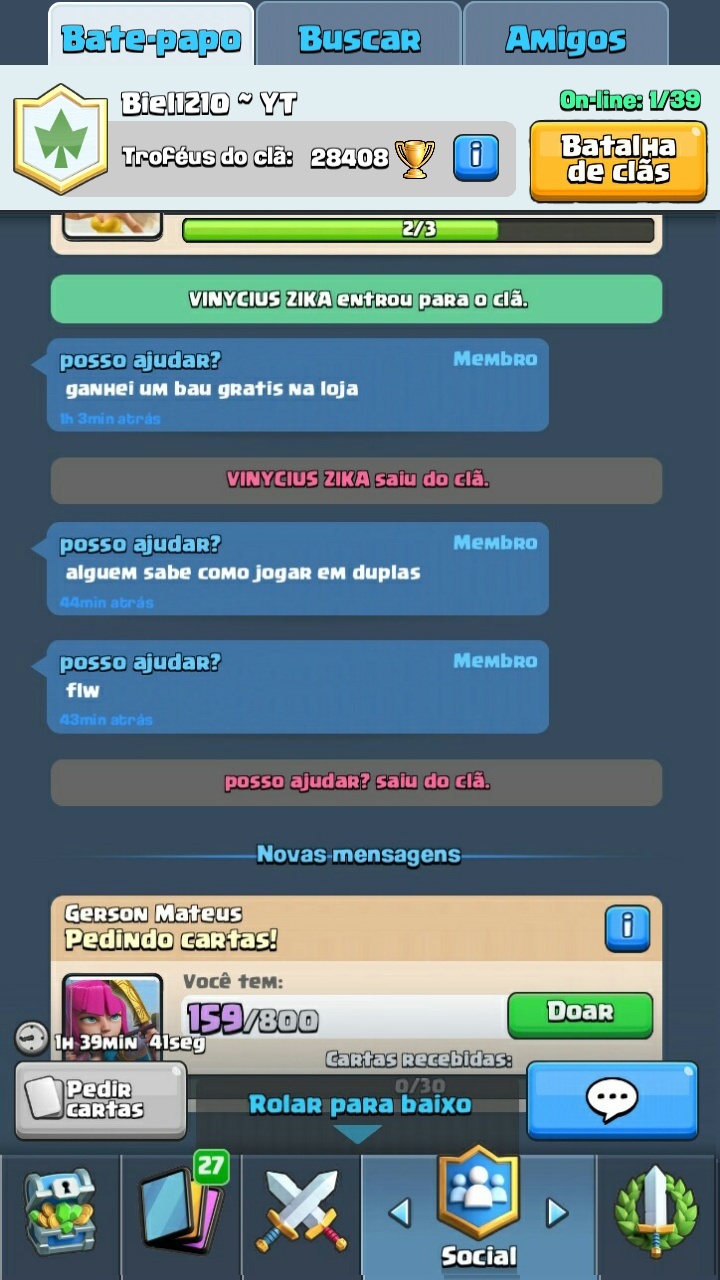Open the cards collection tab

click(x=181, y=1213)
